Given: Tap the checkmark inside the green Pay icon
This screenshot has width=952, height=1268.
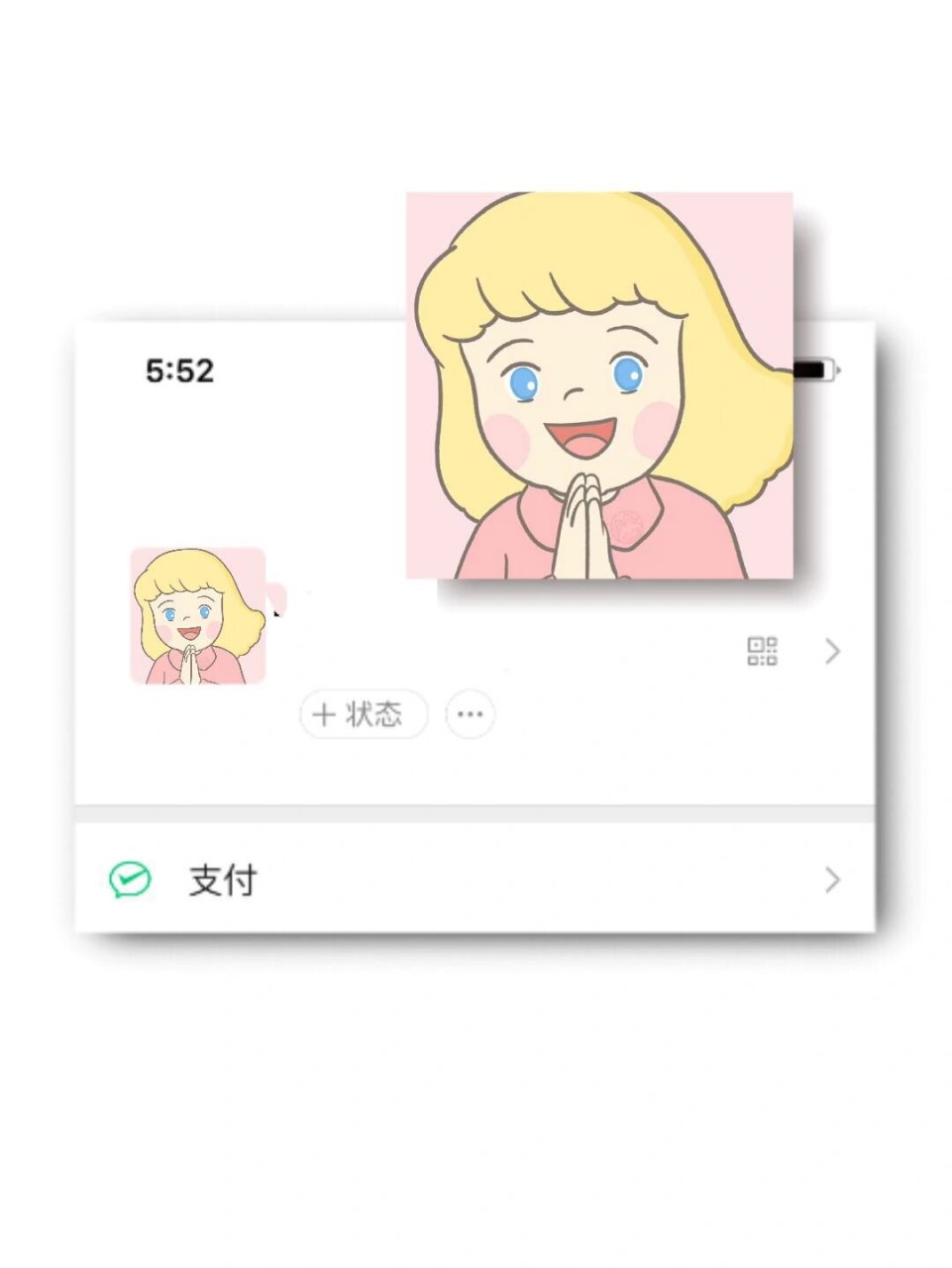Looking at the screenshot, I should pos(129,878).
